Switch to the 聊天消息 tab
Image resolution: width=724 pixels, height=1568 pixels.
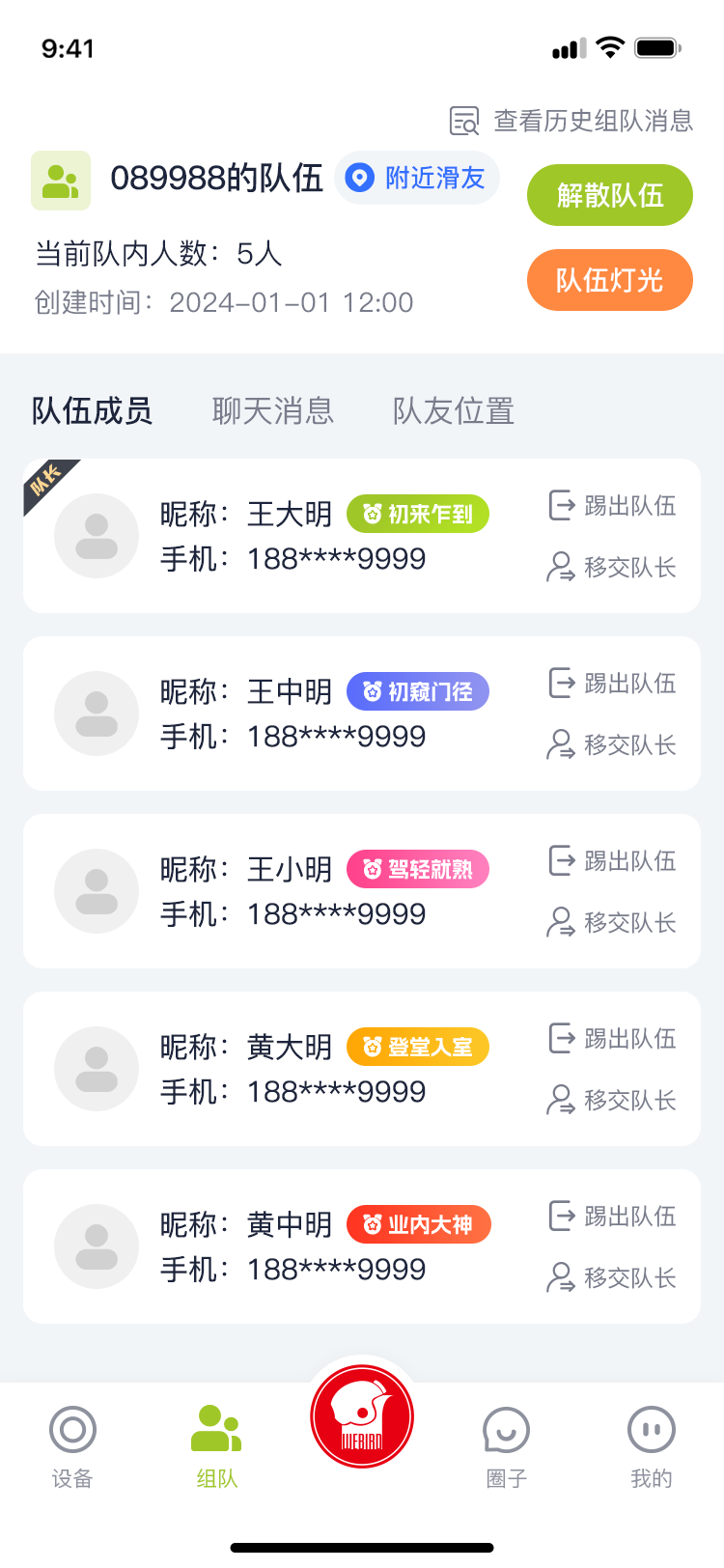tap(273, 410)
